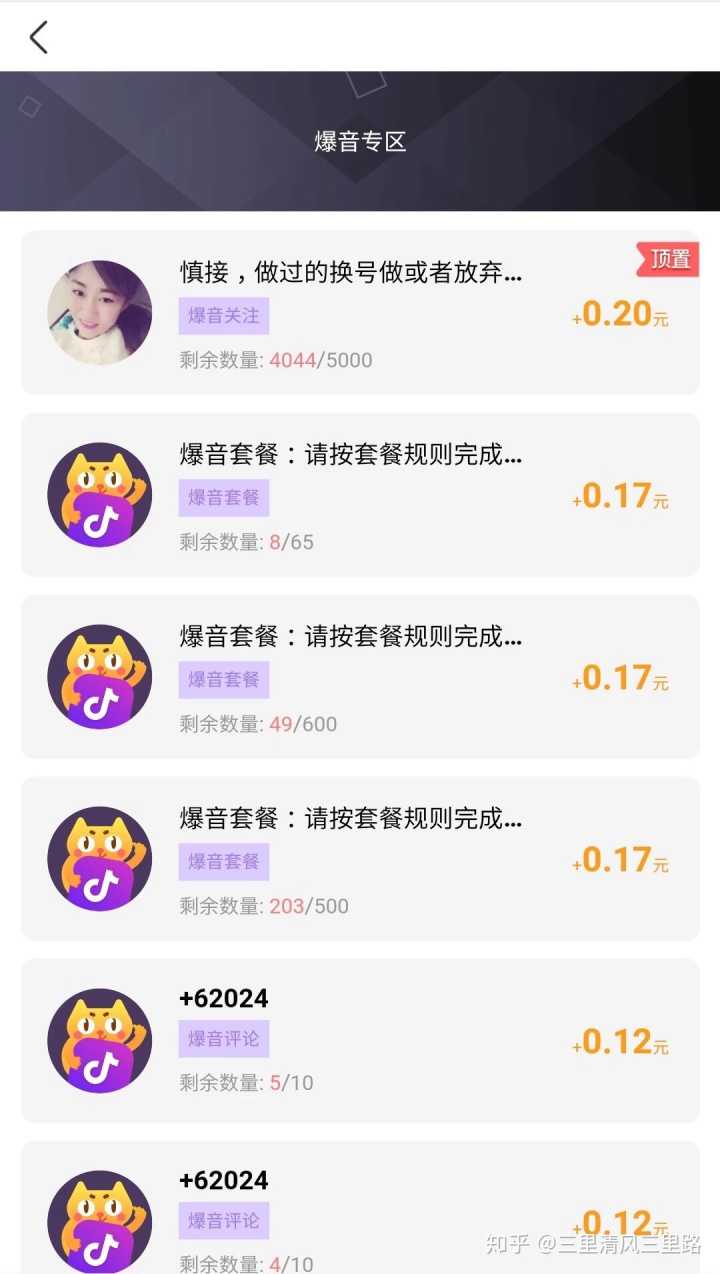This screenshot has height=1274, width=720.
Task: Open the +62024 爆音评论 task with 5/10 remaining
Action: (x=360, y=1041)
